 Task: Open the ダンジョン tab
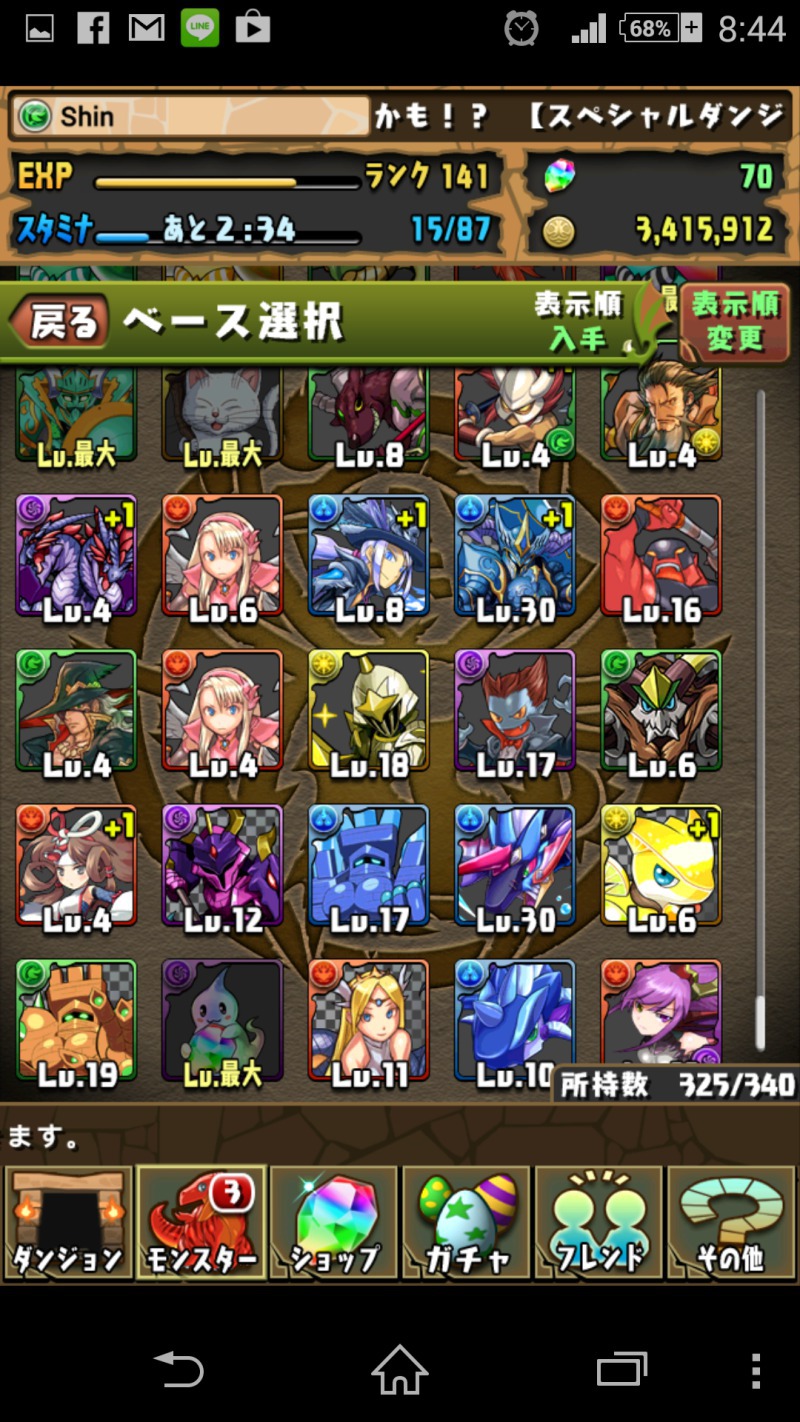point(68,1222)
